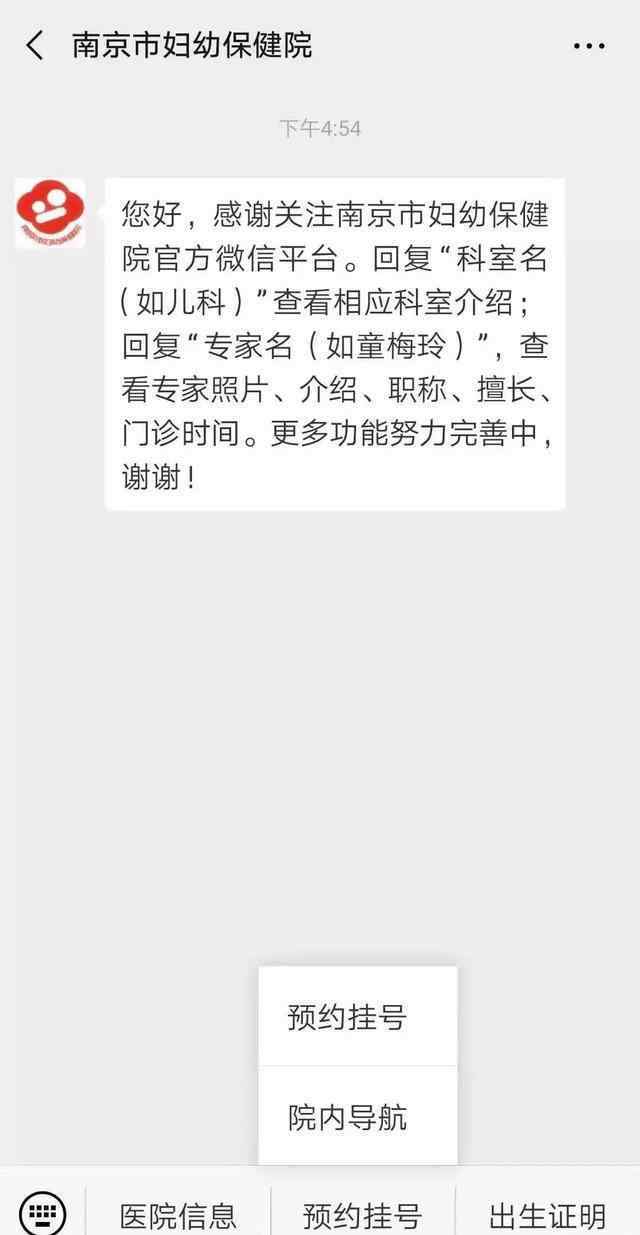The height and width of the screenshot is (1235, 640).
Task: Go back from the 南京市妇幼保健院 chat
Action: 35,45
